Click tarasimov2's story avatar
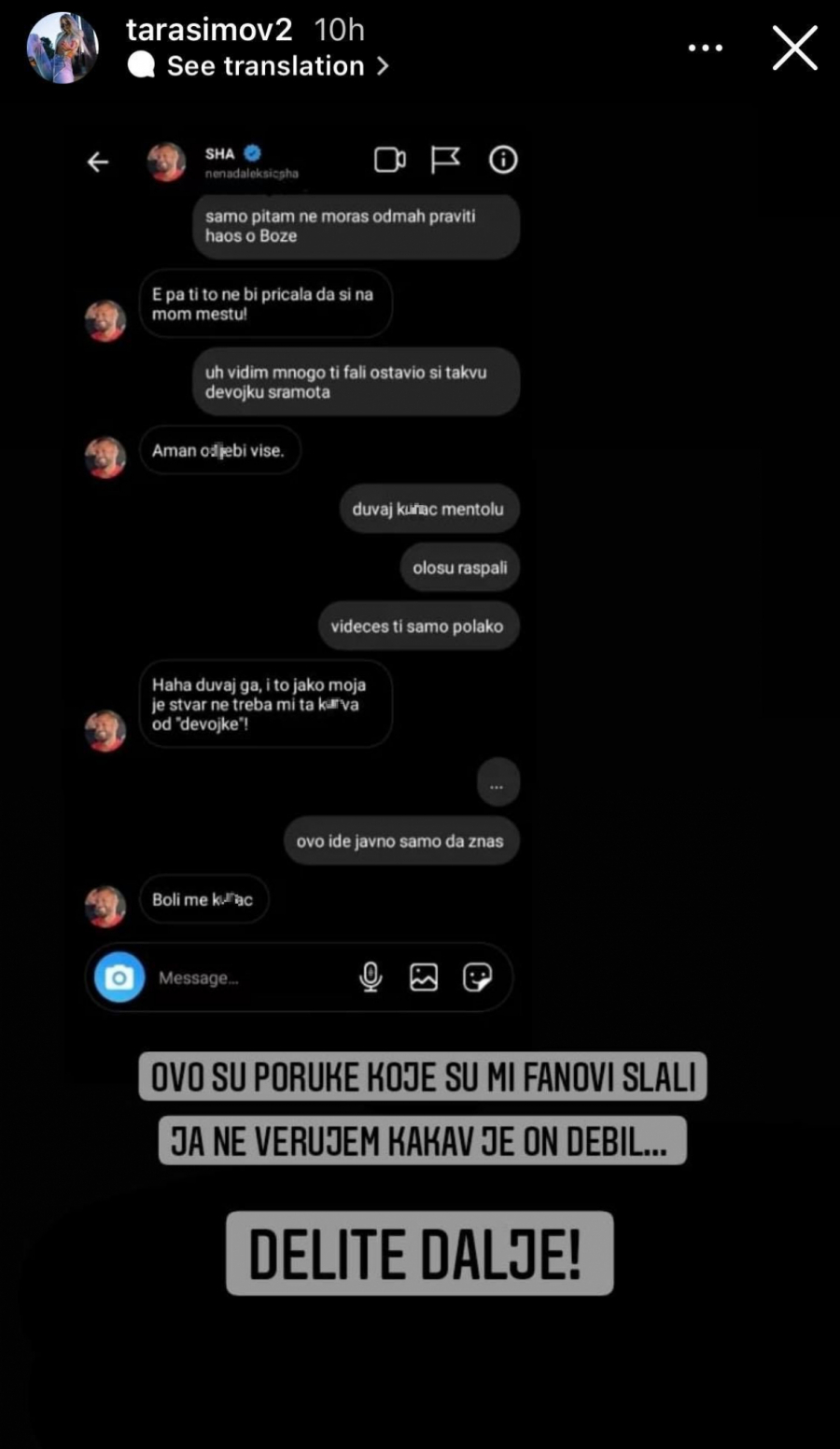 click(x=62, y=48)
